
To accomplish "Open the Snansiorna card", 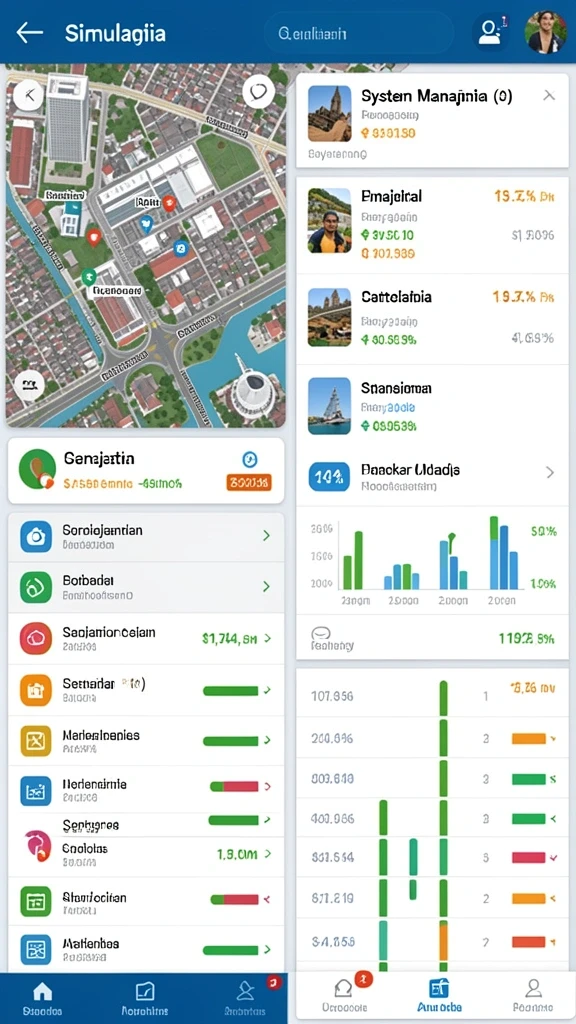I will [x=432, y=406].
